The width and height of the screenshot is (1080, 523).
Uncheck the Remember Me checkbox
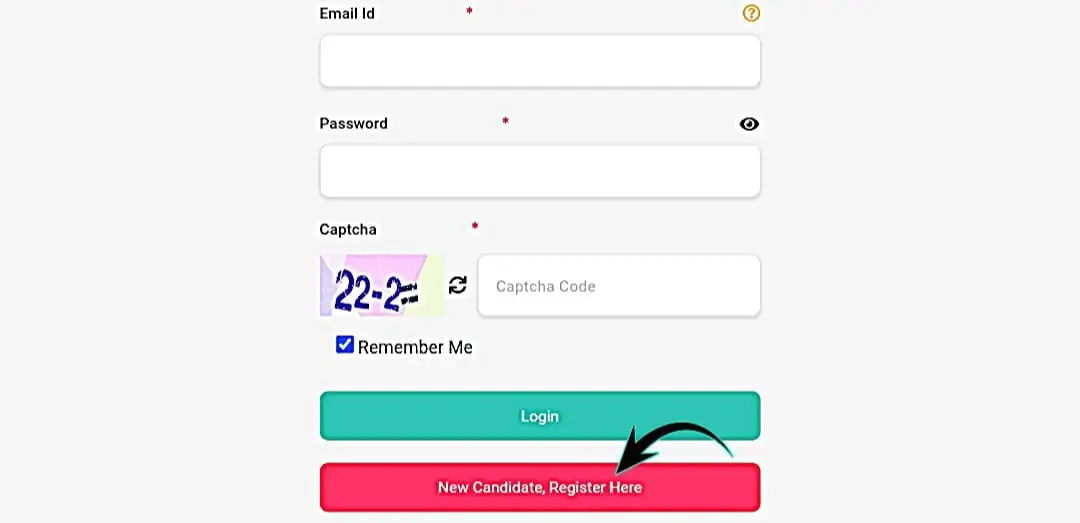click(345, 345)
